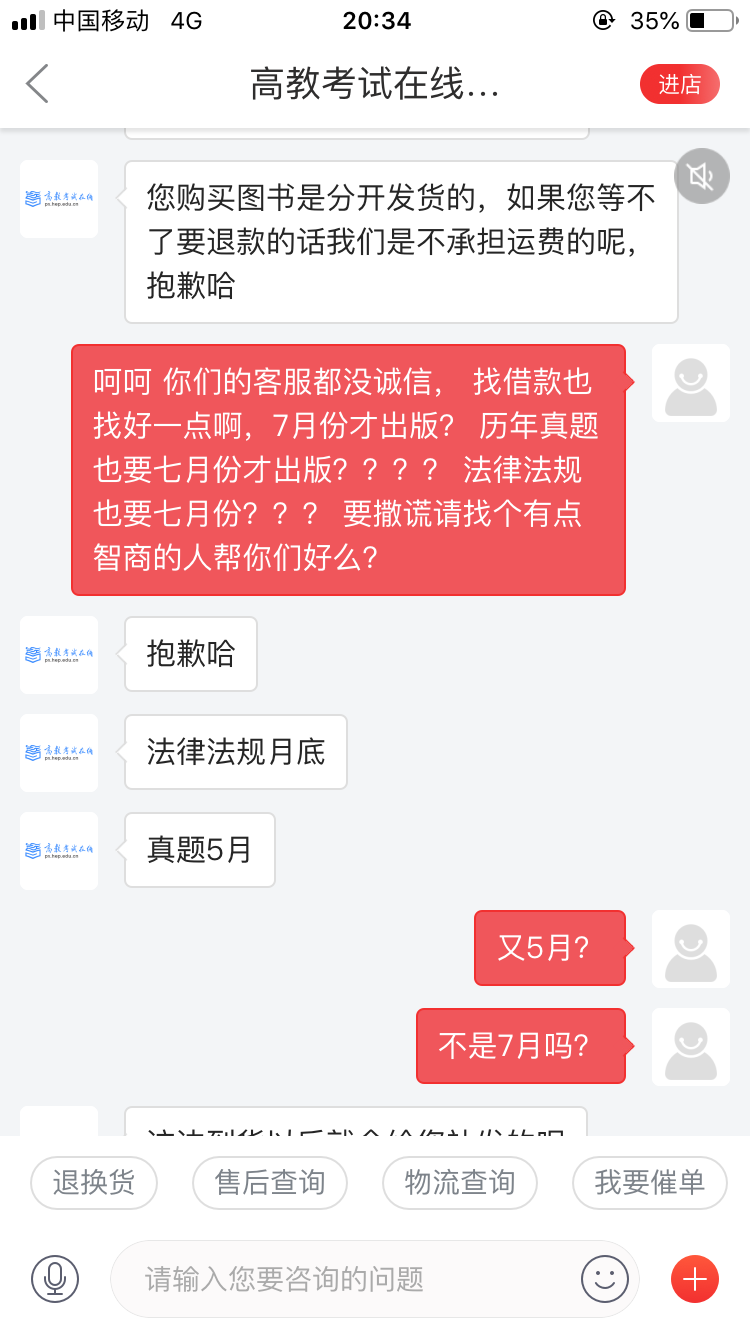Tap the 进店 button to enter the shop
This screenshot has height=1334, width=750.
[680, 85]
